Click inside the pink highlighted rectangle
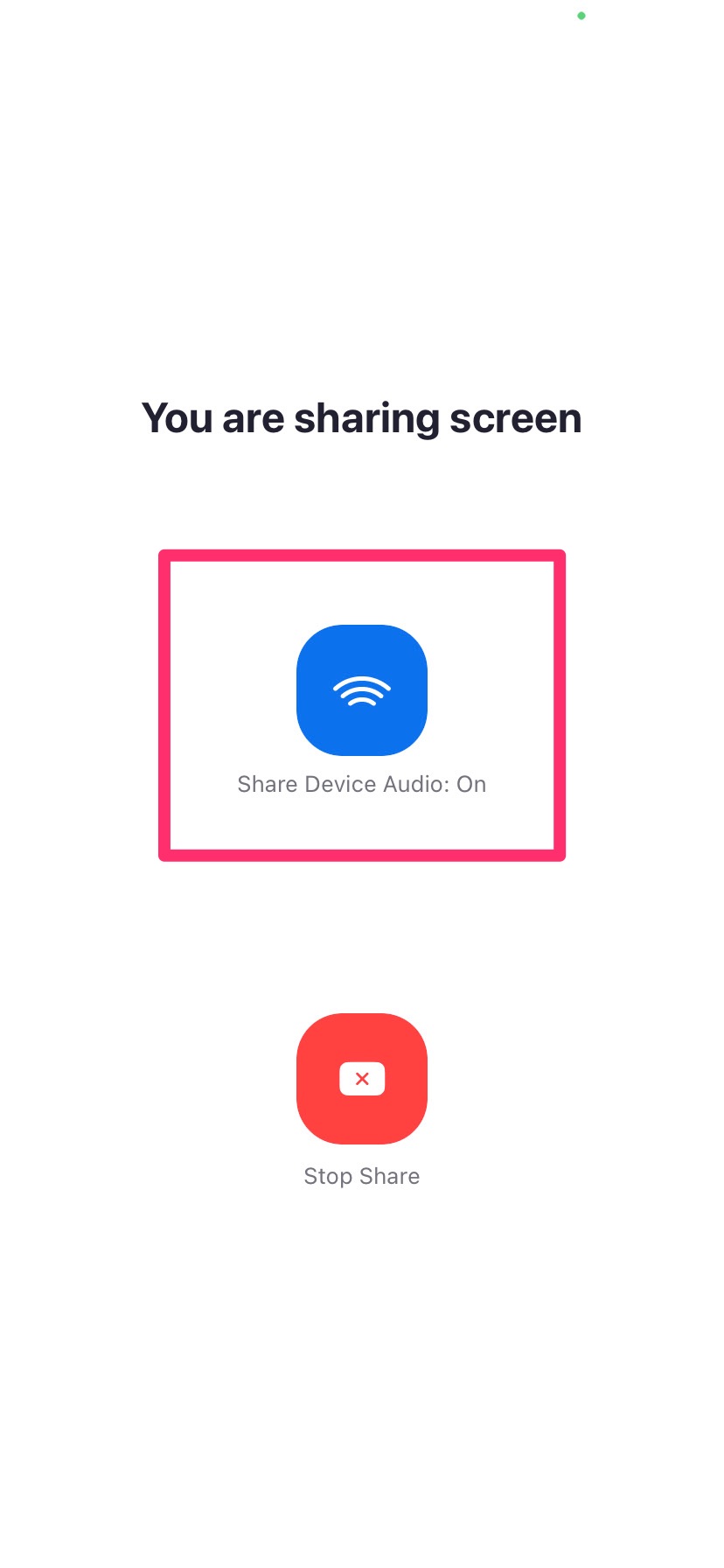This screenshot has width=724, height=1568. (x=361, y=705)
